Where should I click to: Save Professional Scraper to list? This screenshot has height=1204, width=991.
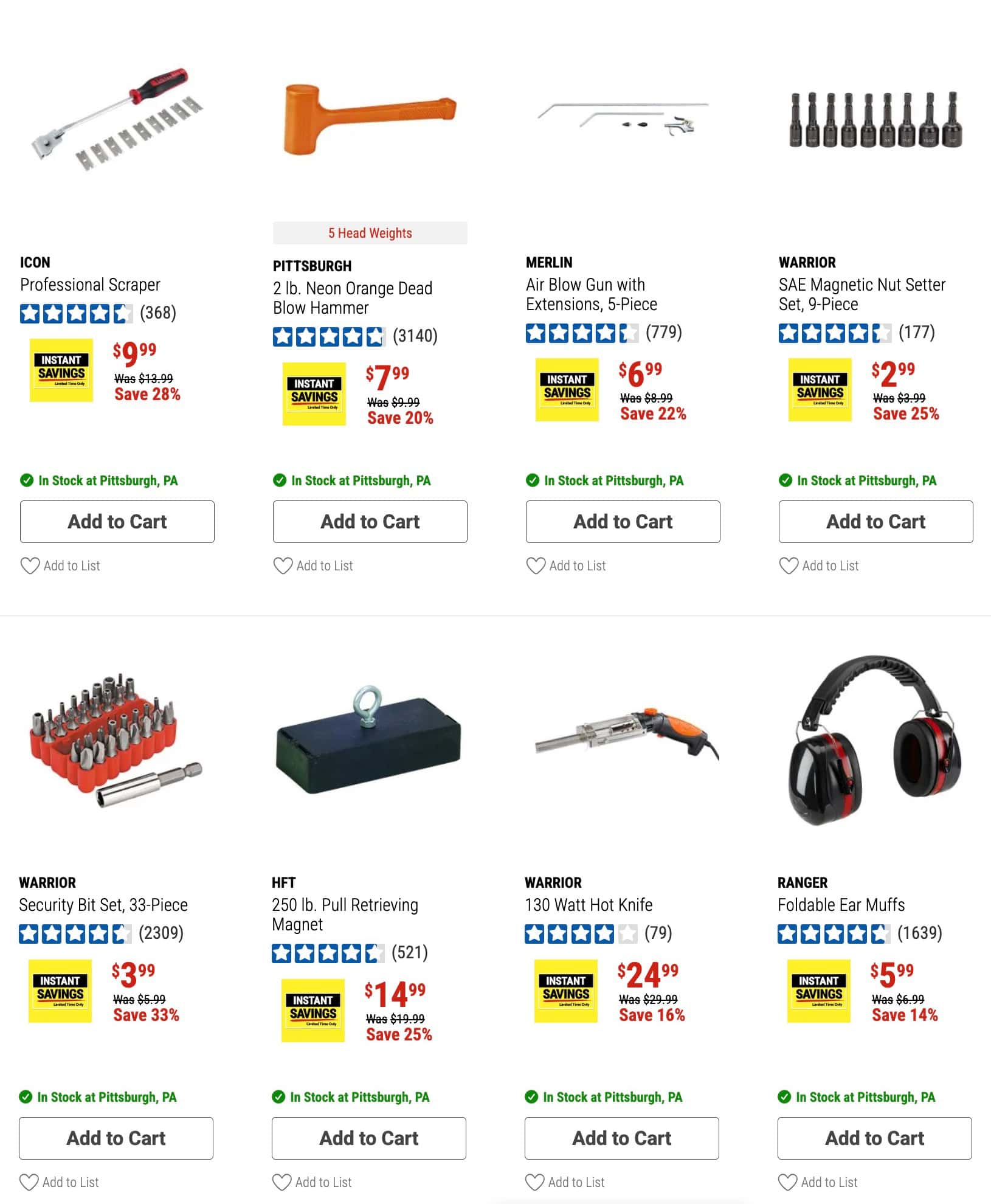[x=60, y=566]
